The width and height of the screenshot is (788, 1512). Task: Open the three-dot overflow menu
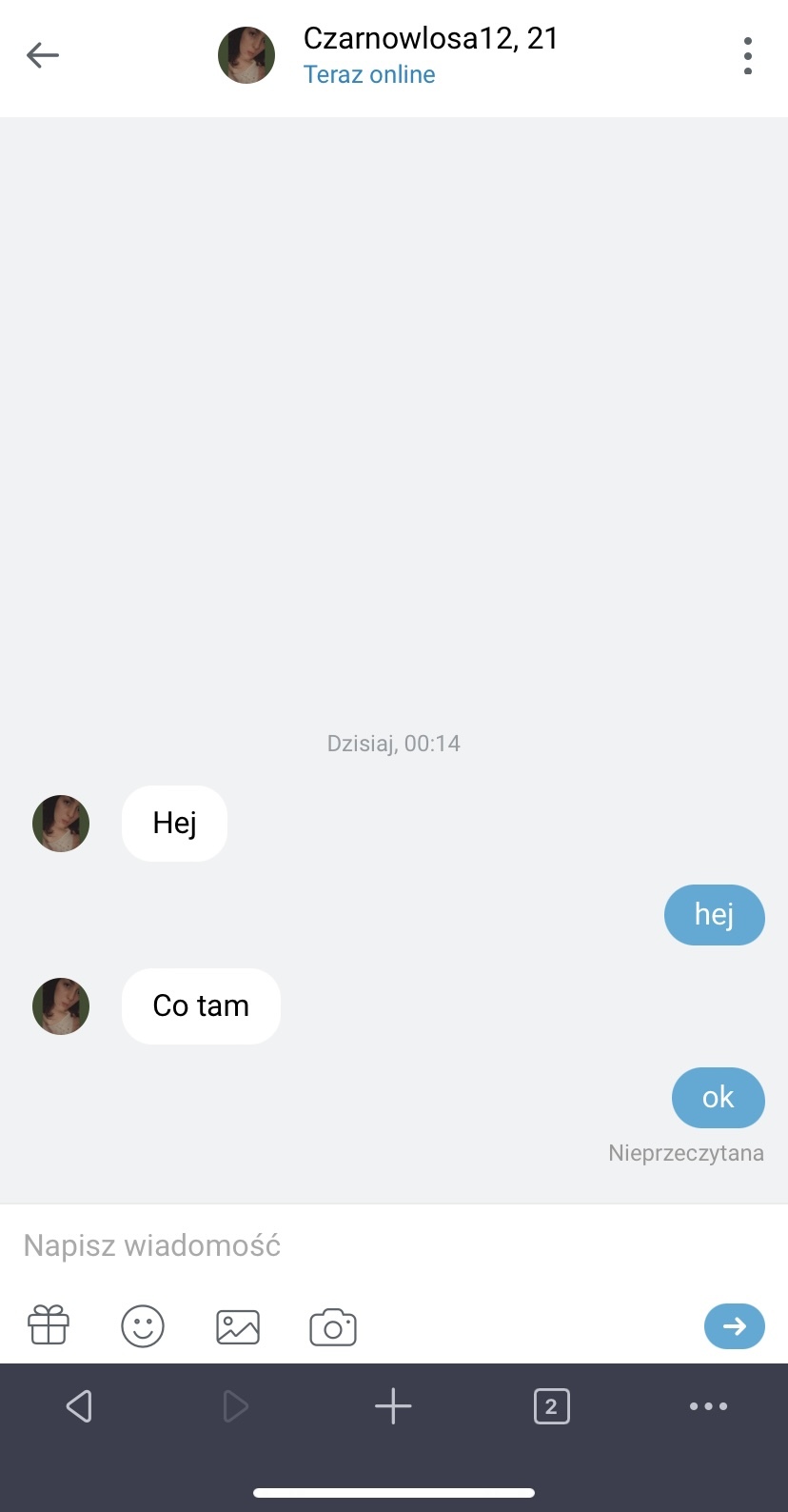click(748, 56)
